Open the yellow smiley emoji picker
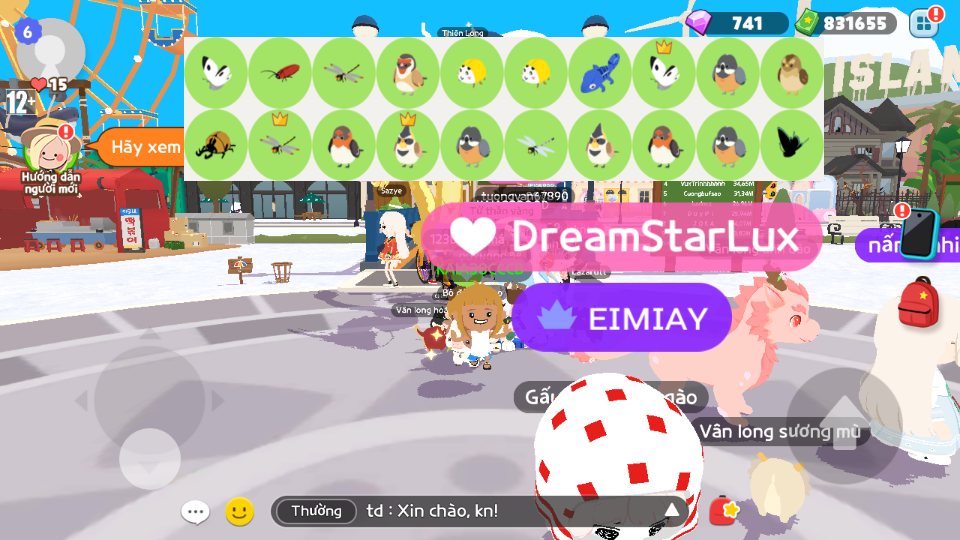Image resolution: width=960 pixels, height=540 pixels. pyautogui.click(x=238, y=512)
